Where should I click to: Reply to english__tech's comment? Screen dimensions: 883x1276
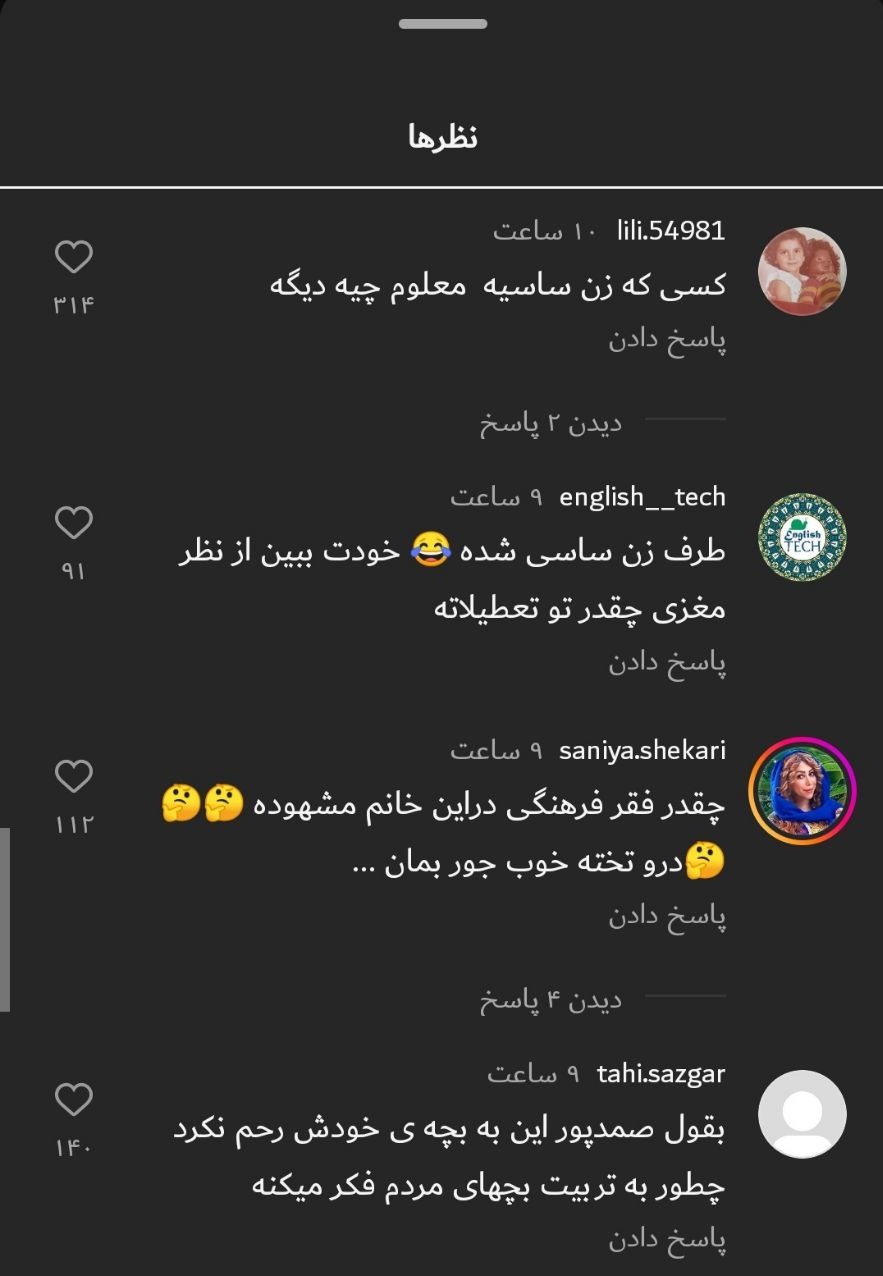(x=667, y=663)
